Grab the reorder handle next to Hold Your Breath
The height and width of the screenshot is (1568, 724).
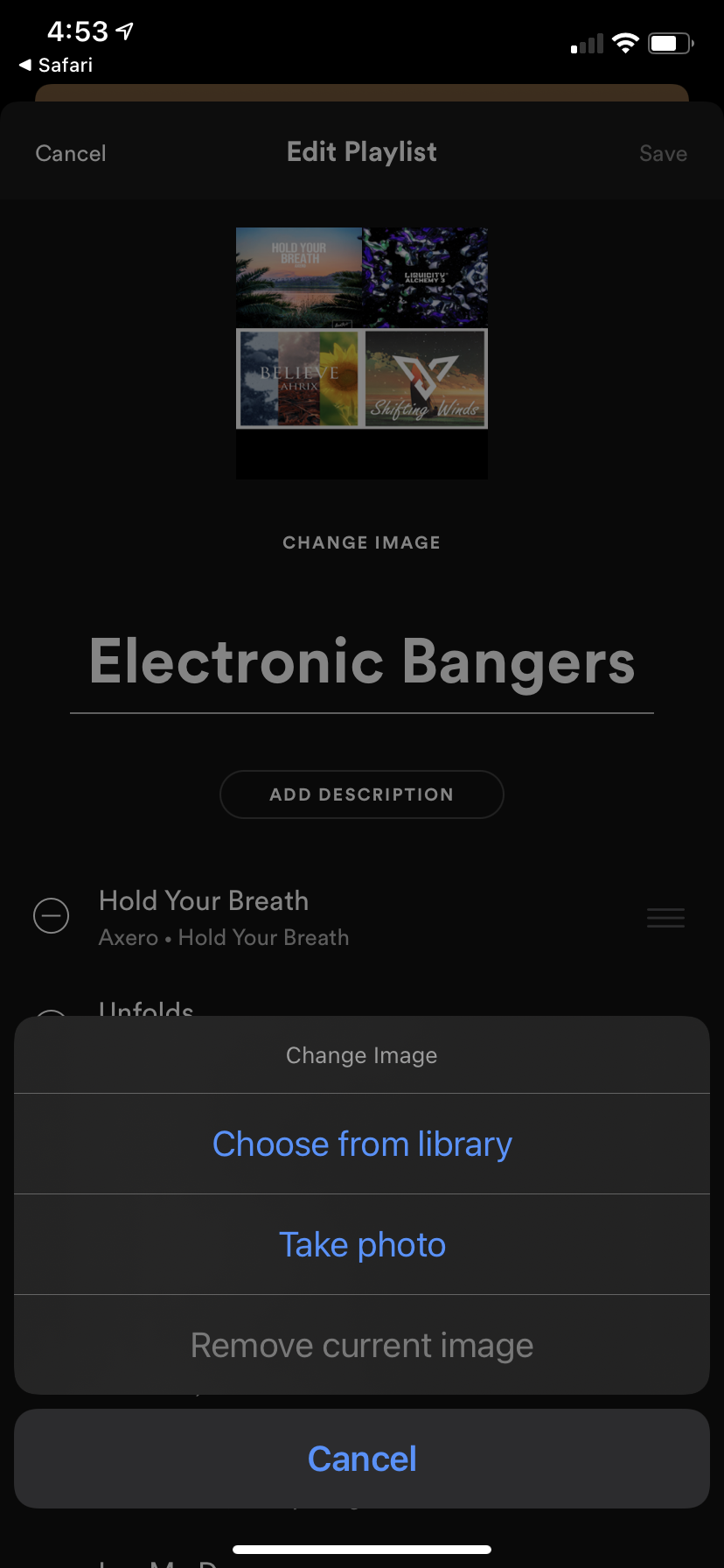(x=665, y=916)
